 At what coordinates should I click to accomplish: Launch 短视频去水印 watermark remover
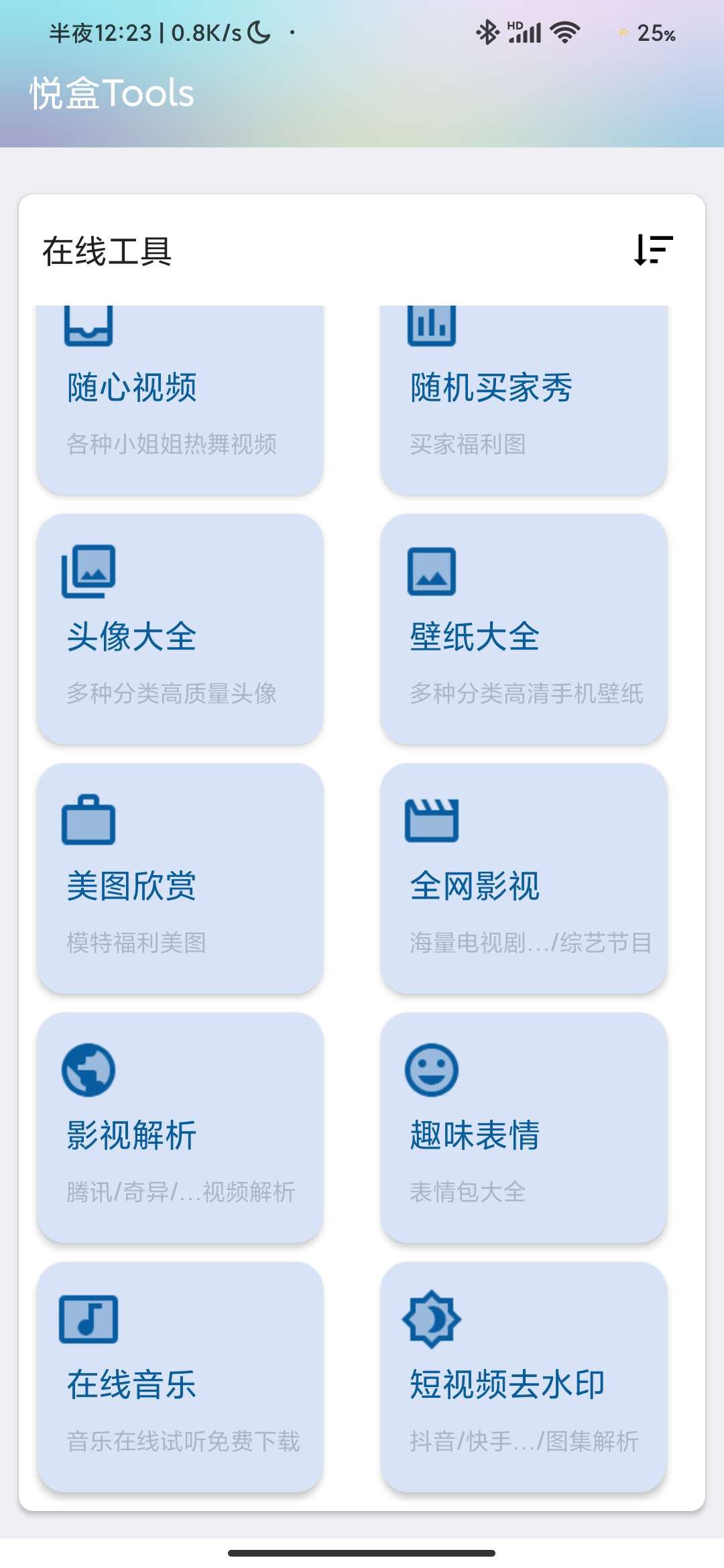pyautogui.click(x=523, y=1378)
